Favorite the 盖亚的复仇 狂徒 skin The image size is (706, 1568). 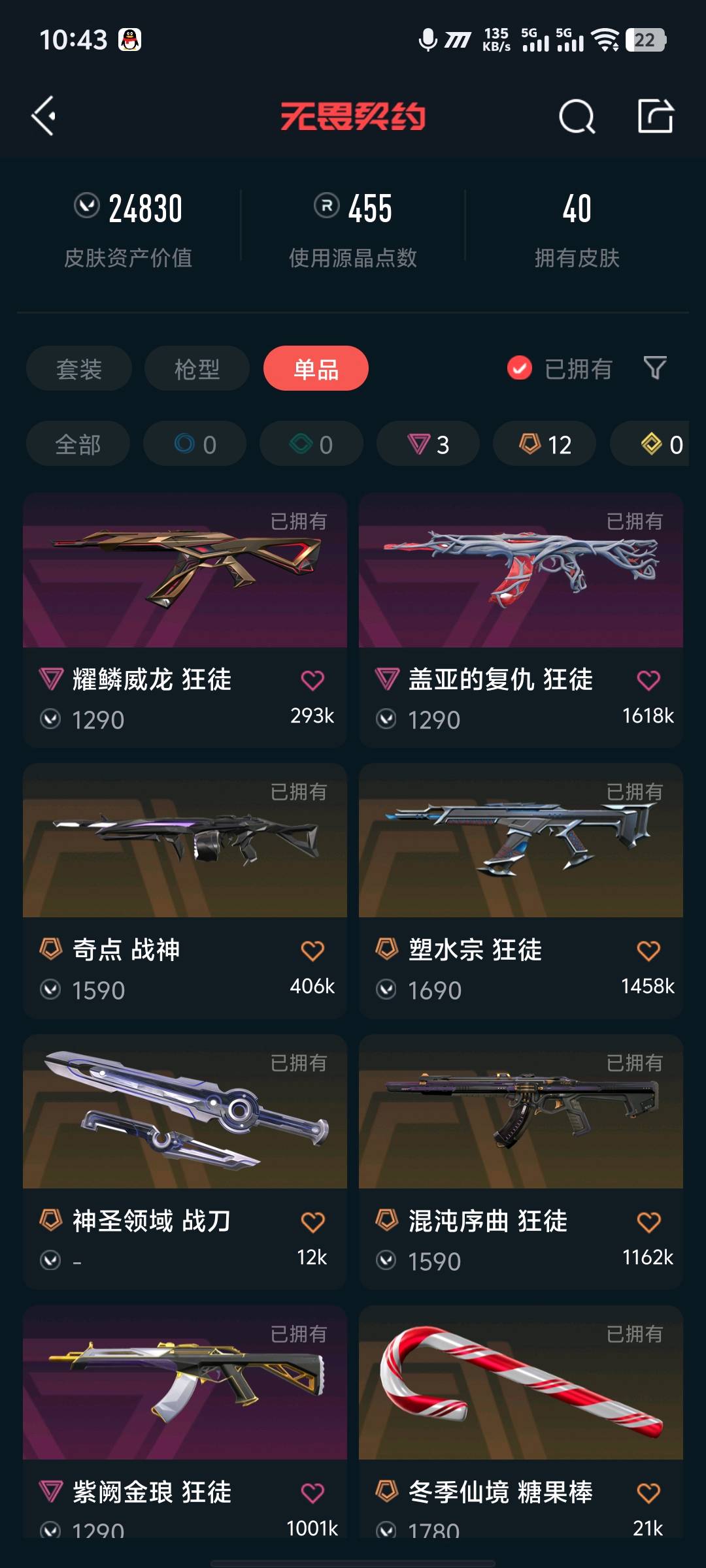(x=648, y=680)
